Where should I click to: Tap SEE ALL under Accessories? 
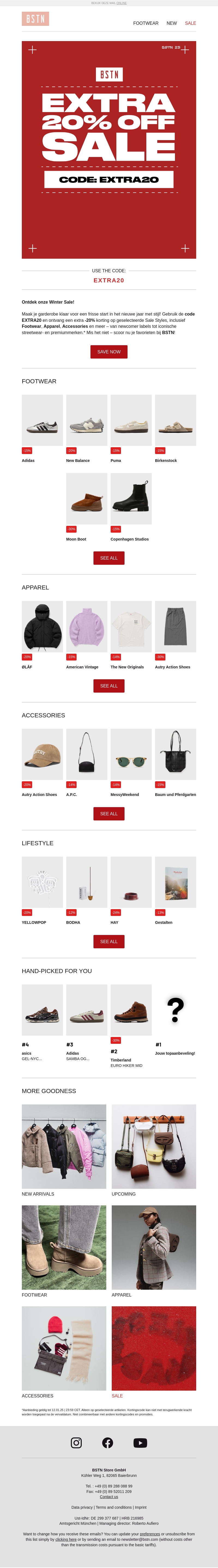[x=109, y=814]
